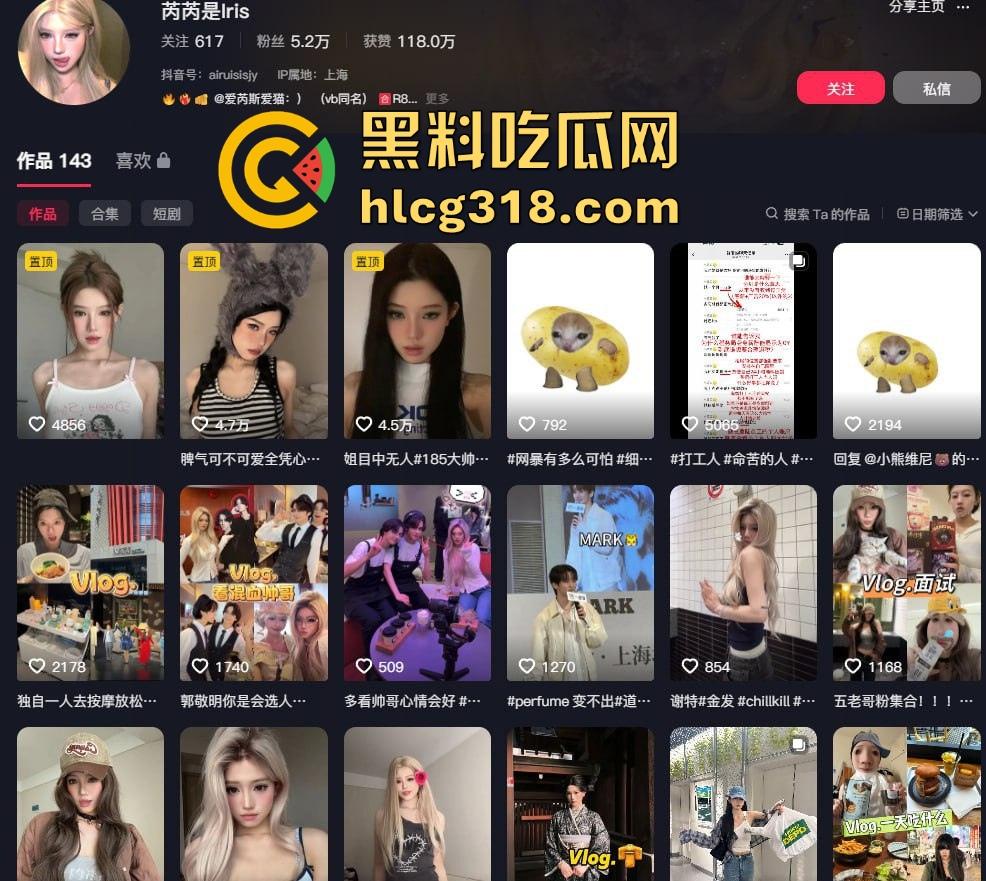Open the video captioned 多看帅哥心情会好
Screen dimensions: 986x881
417,583
